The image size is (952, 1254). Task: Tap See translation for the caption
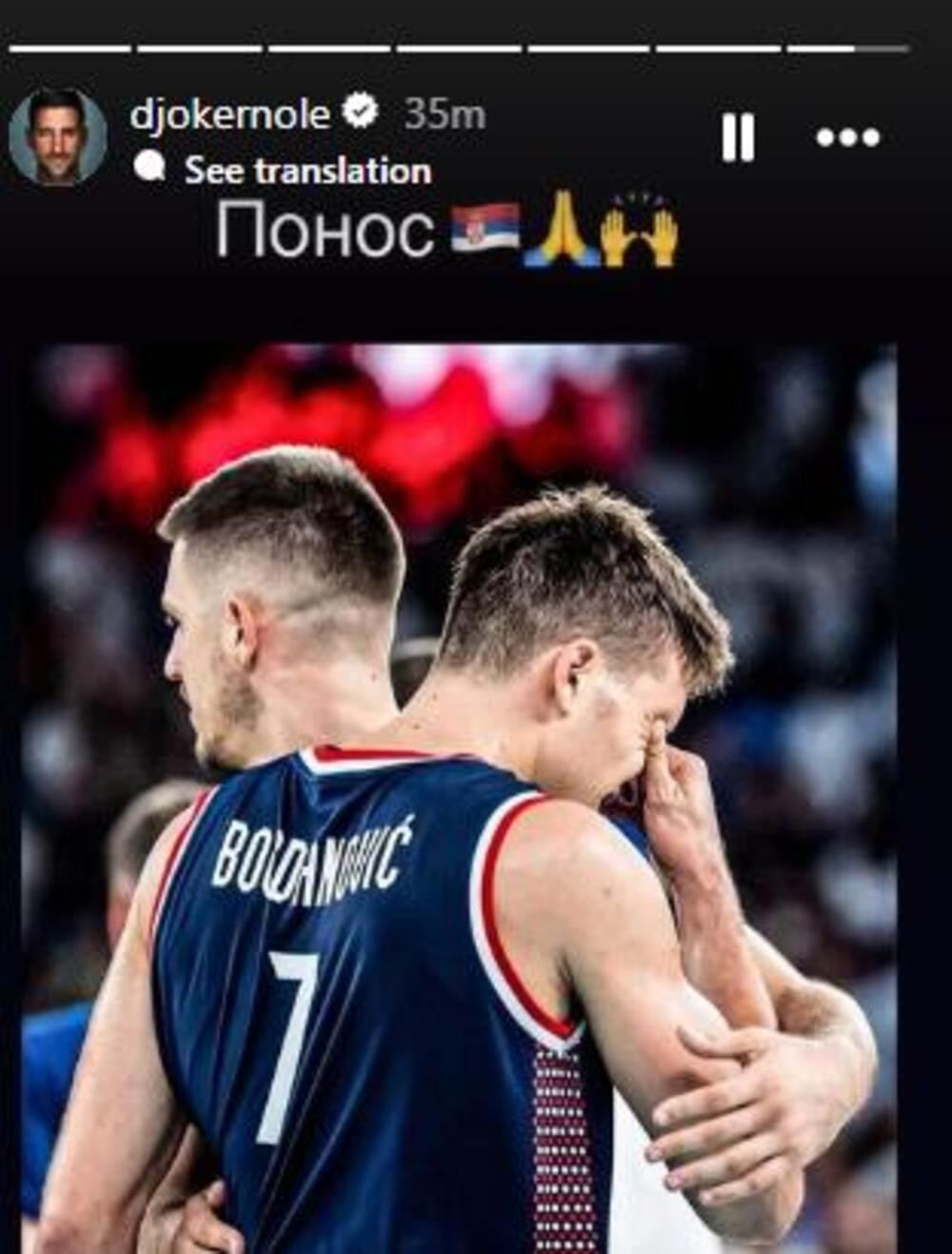[x=307, y=170]
